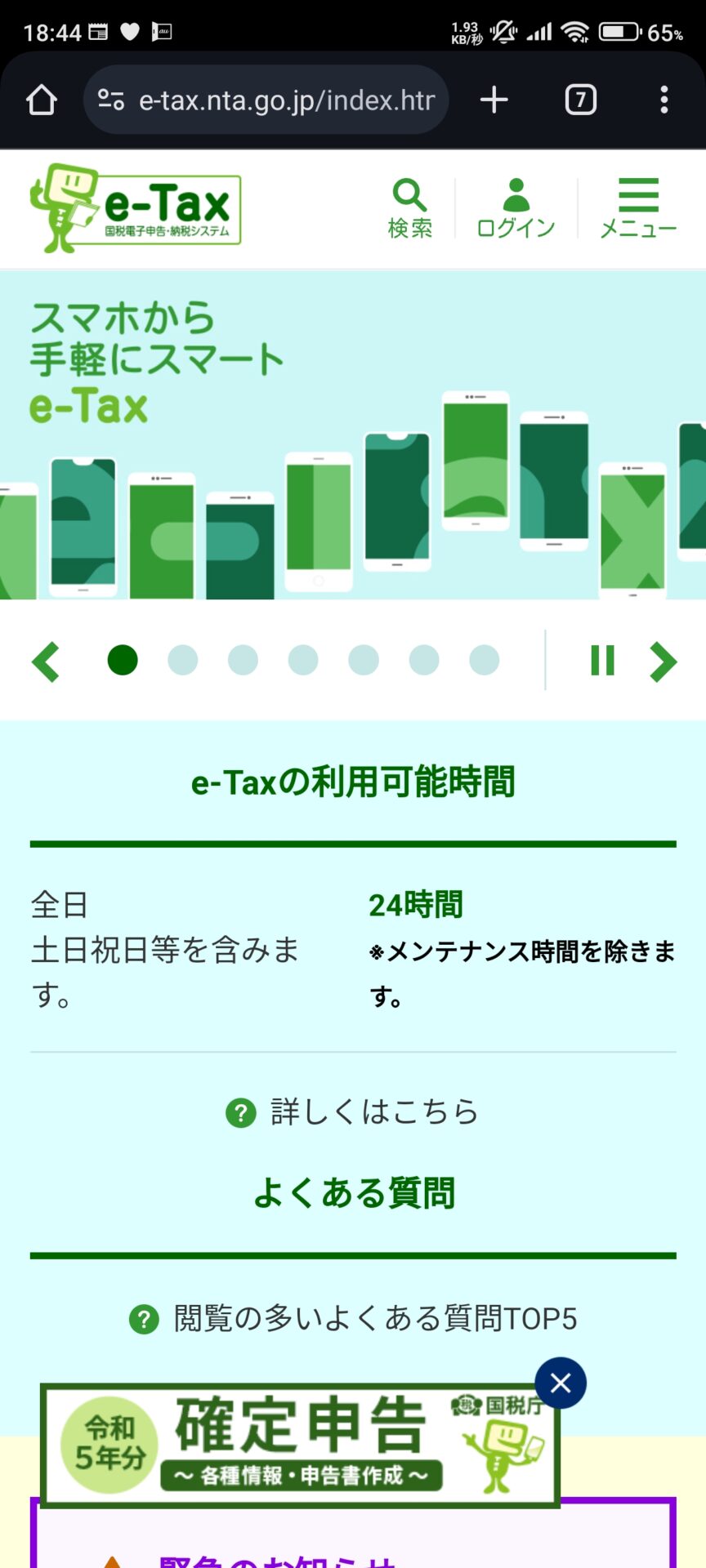Show the previous carousel slide
The width and height of the screenshot is (706, 1568).
[x=46, y=661]
